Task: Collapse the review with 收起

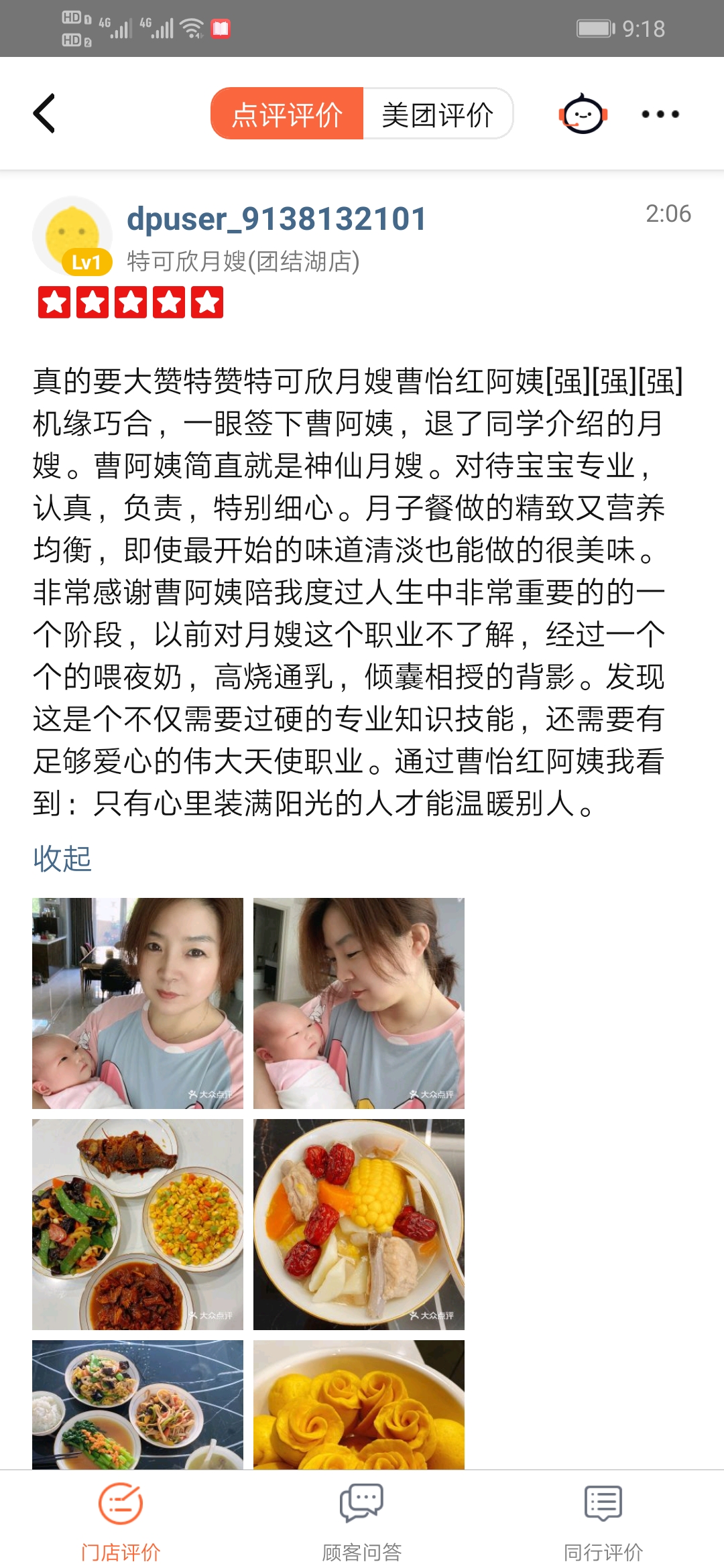Action: tap(62, 858)
